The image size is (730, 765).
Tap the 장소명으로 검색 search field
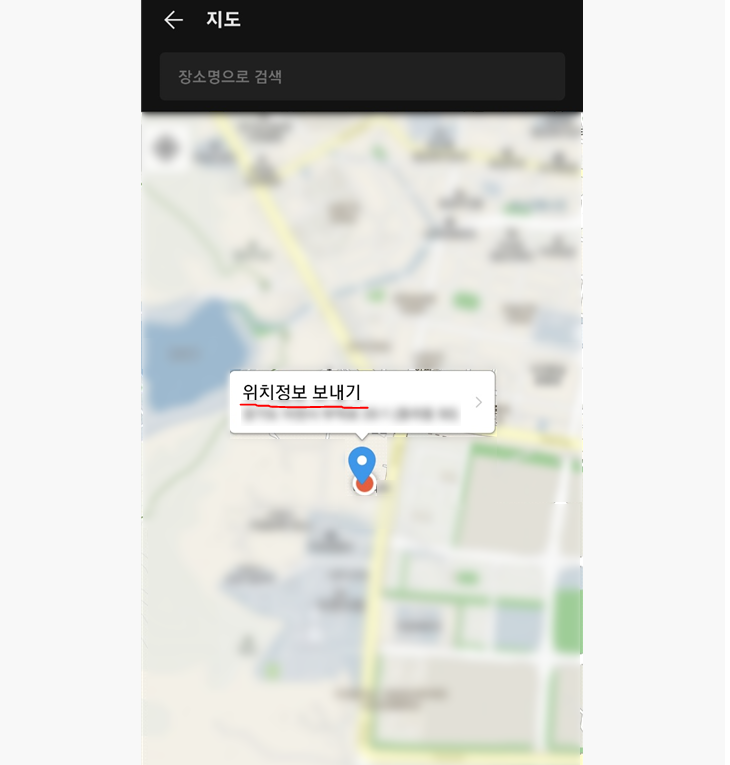click(x=362, y=77)
